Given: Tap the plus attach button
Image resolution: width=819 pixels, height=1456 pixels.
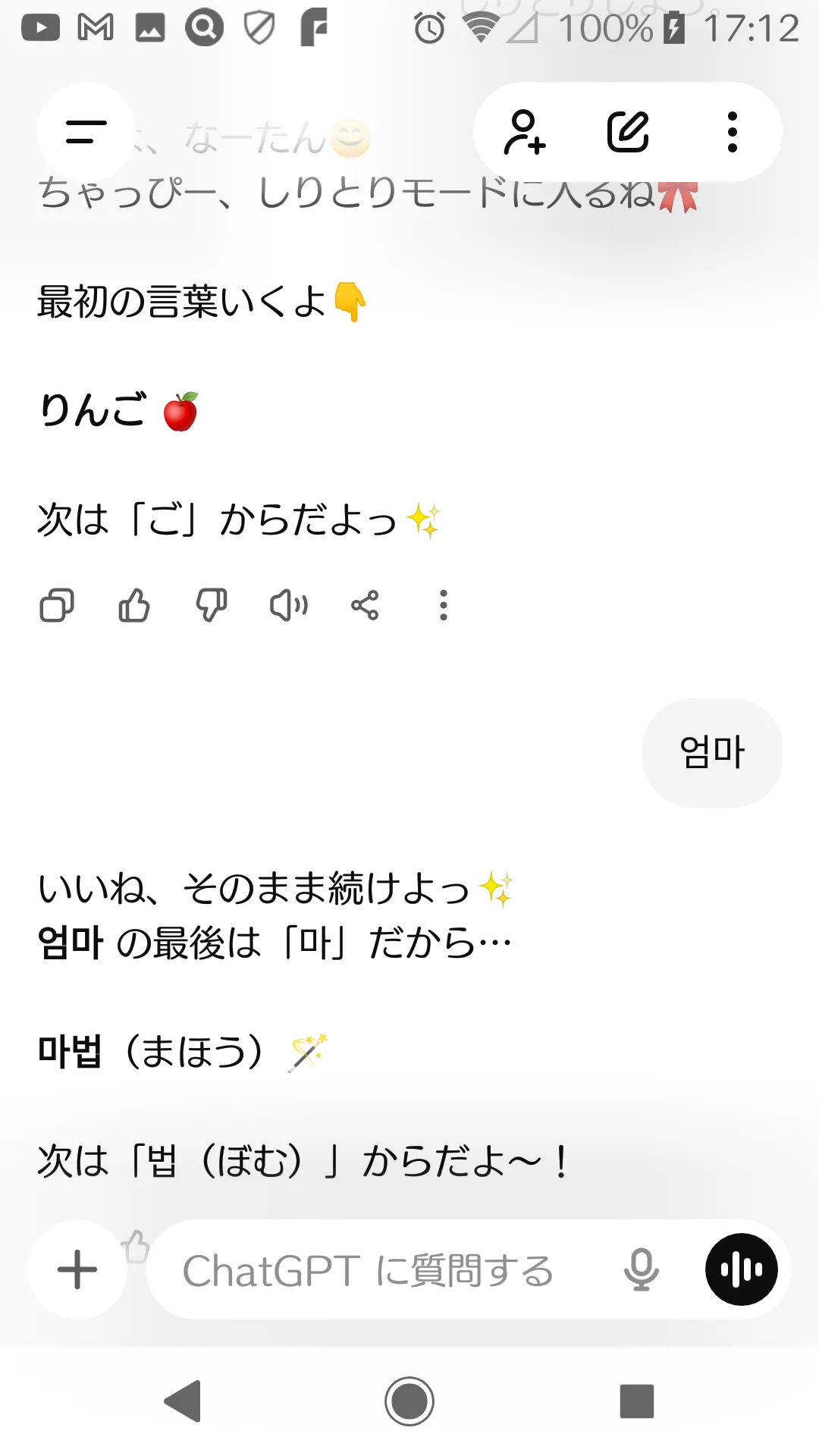Looking at the screenshot, I should tap(77, 1269).
